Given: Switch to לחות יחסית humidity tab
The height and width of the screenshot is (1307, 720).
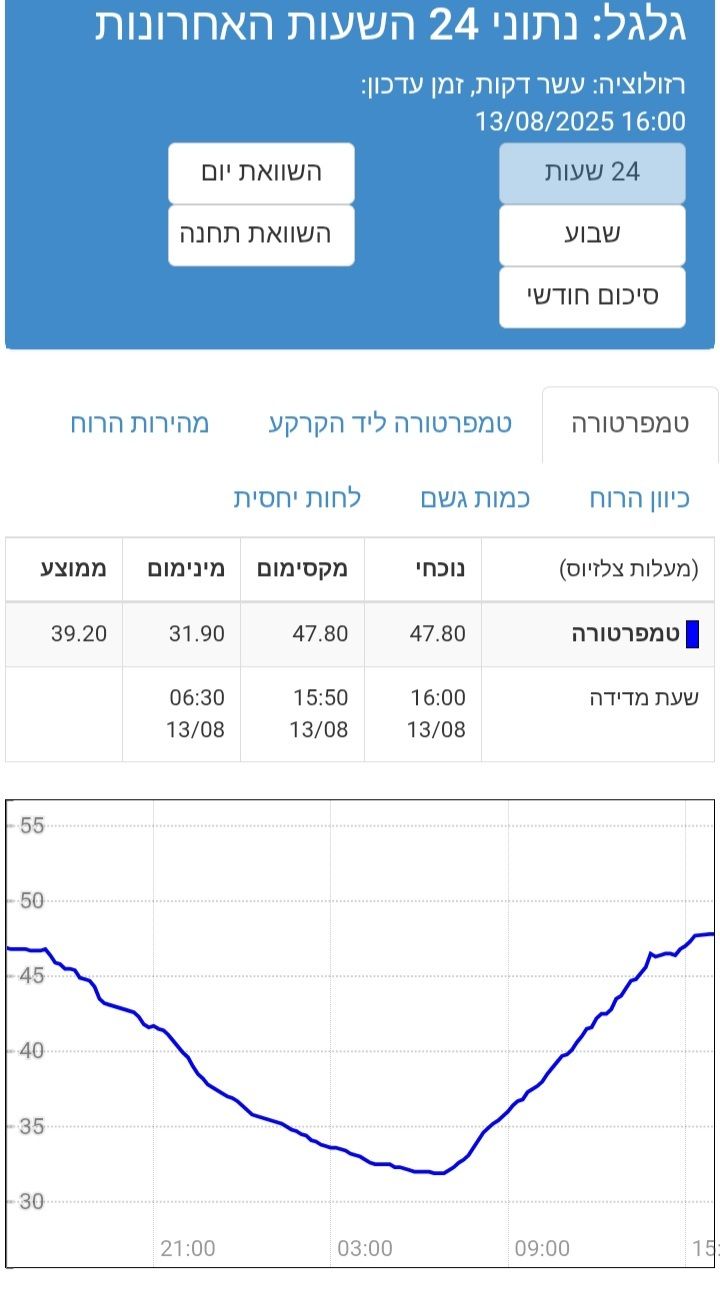Looking at the screenshot, I should point(297,499).
